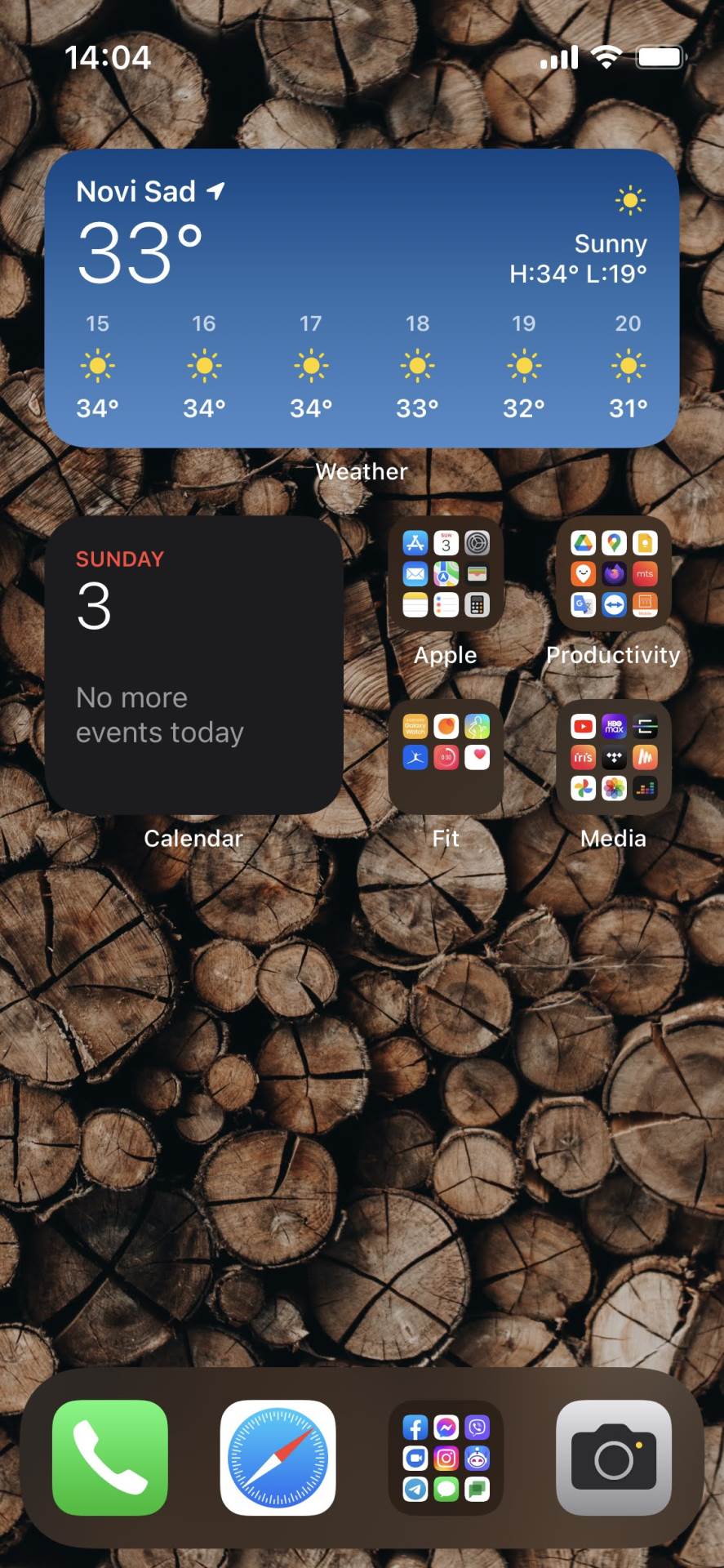
Task: Open the Weather widget for Novi Sad
Action: [362, 298]
